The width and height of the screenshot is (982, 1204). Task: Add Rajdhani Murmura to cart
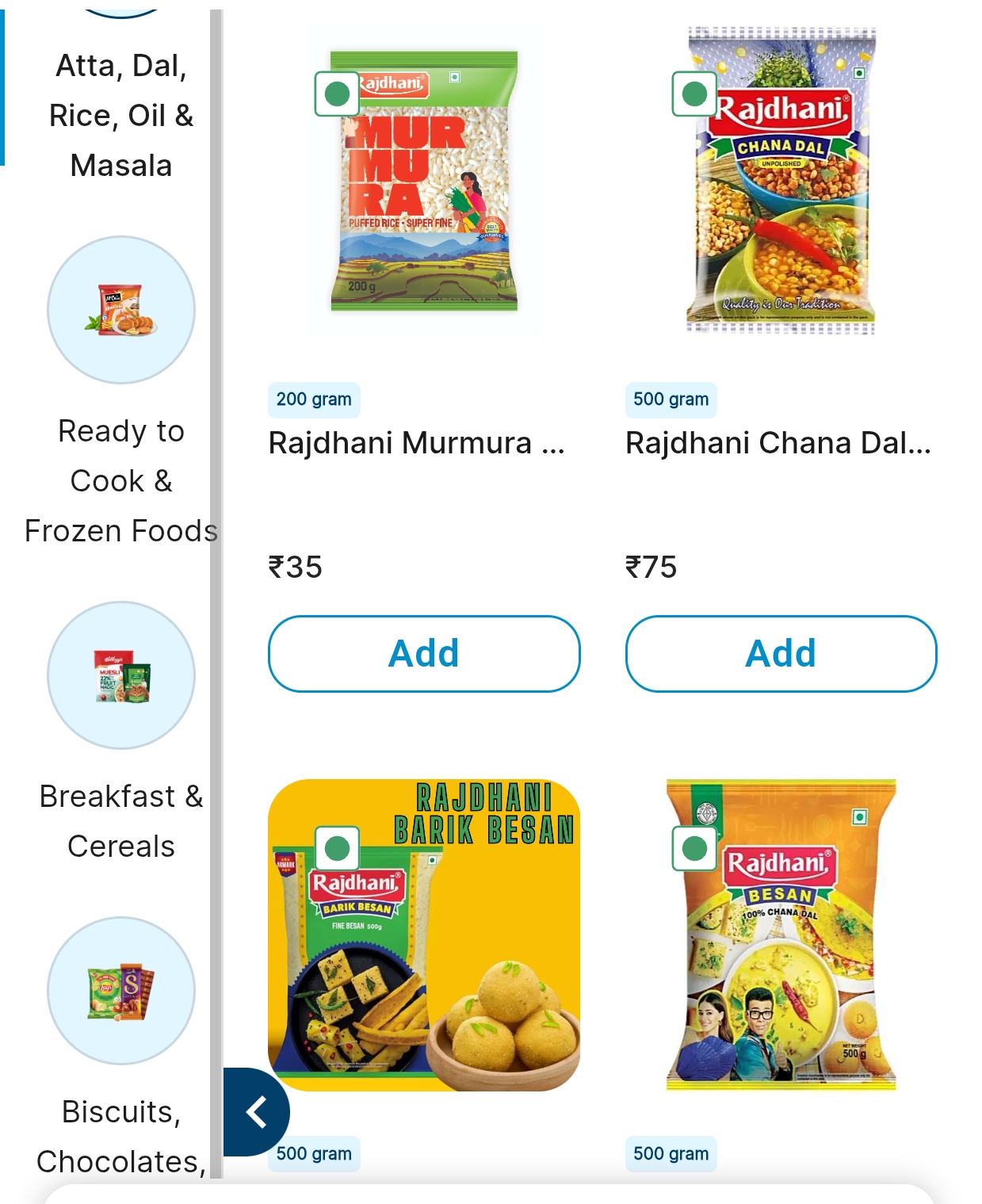pyautogui.click(x=424, y=654)
